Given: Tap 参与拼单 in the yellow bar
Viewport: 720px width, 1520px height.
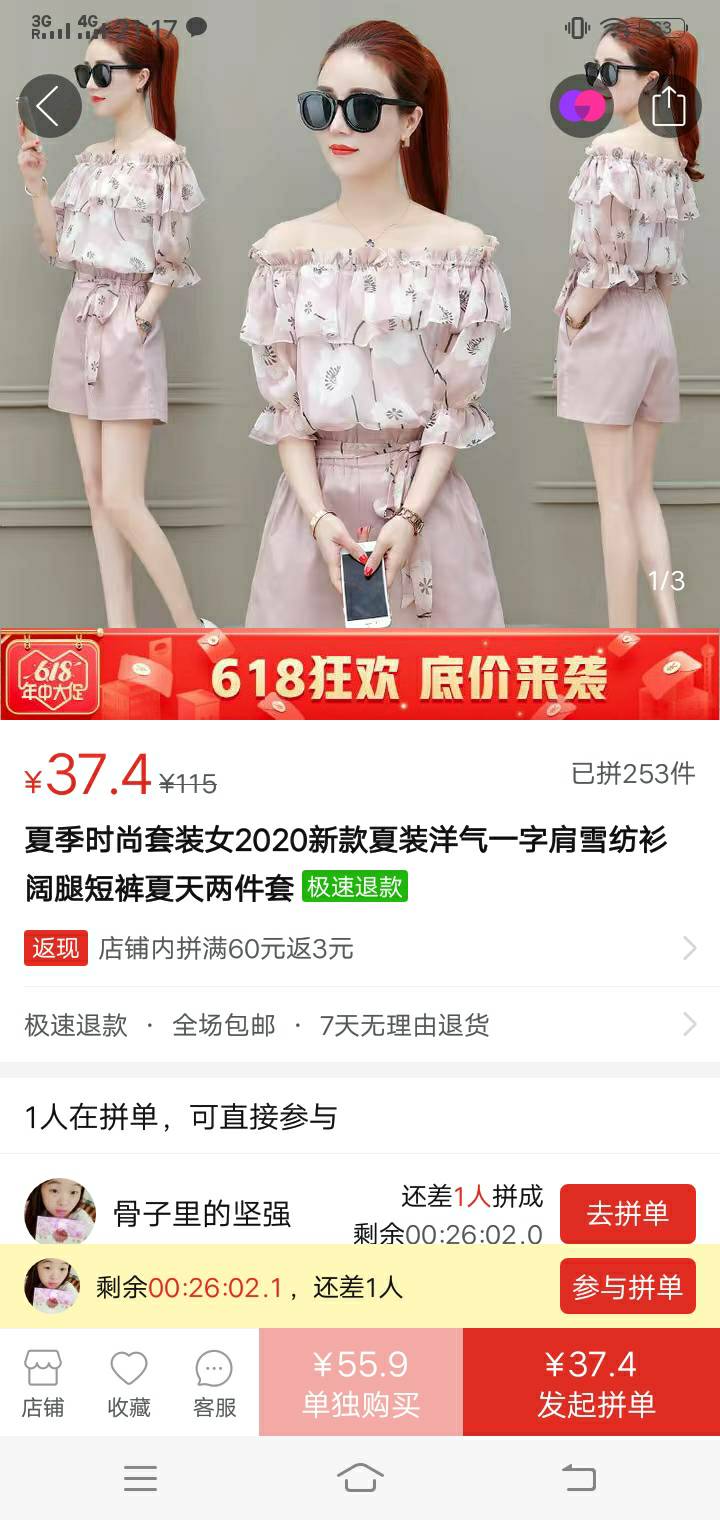Looking at the screenshot, I should click(627, 1287).
